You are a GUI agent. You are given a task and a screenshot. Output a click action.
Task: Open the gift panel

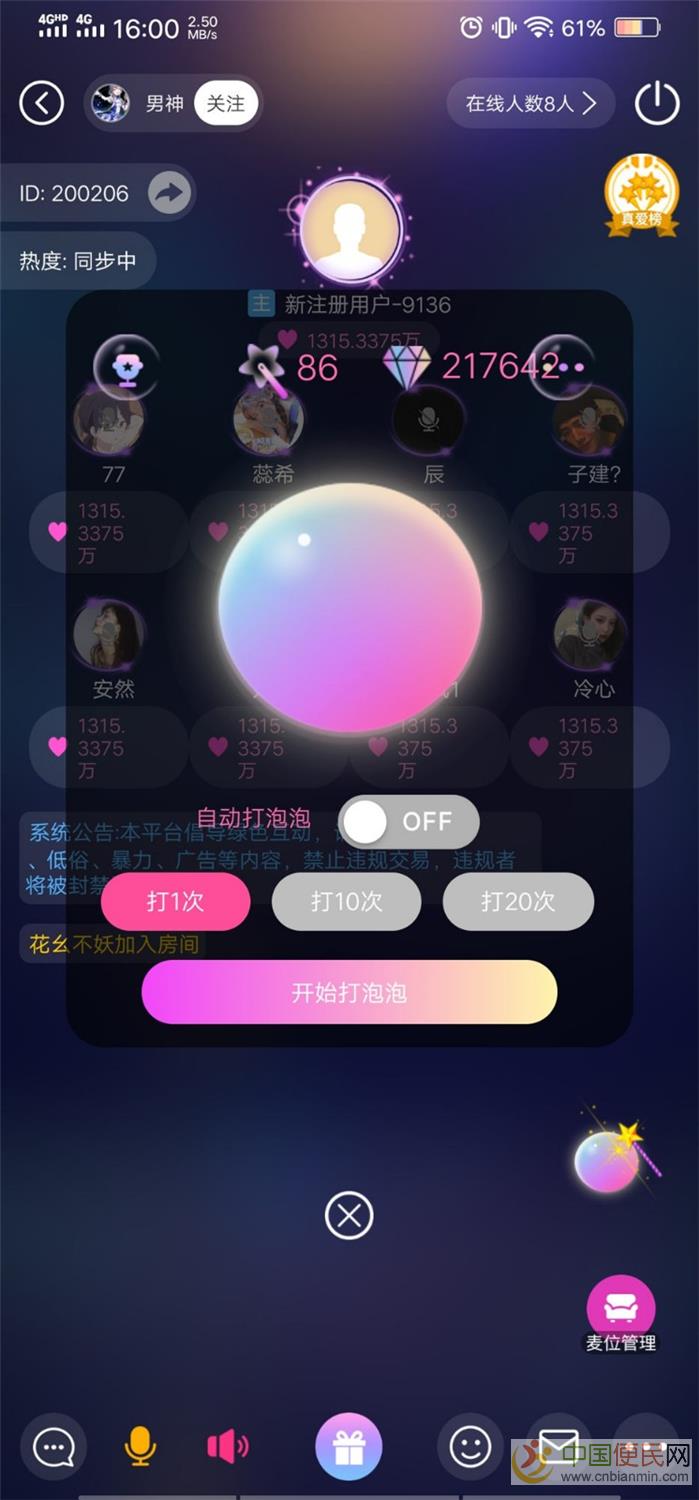click(349, 1446)
